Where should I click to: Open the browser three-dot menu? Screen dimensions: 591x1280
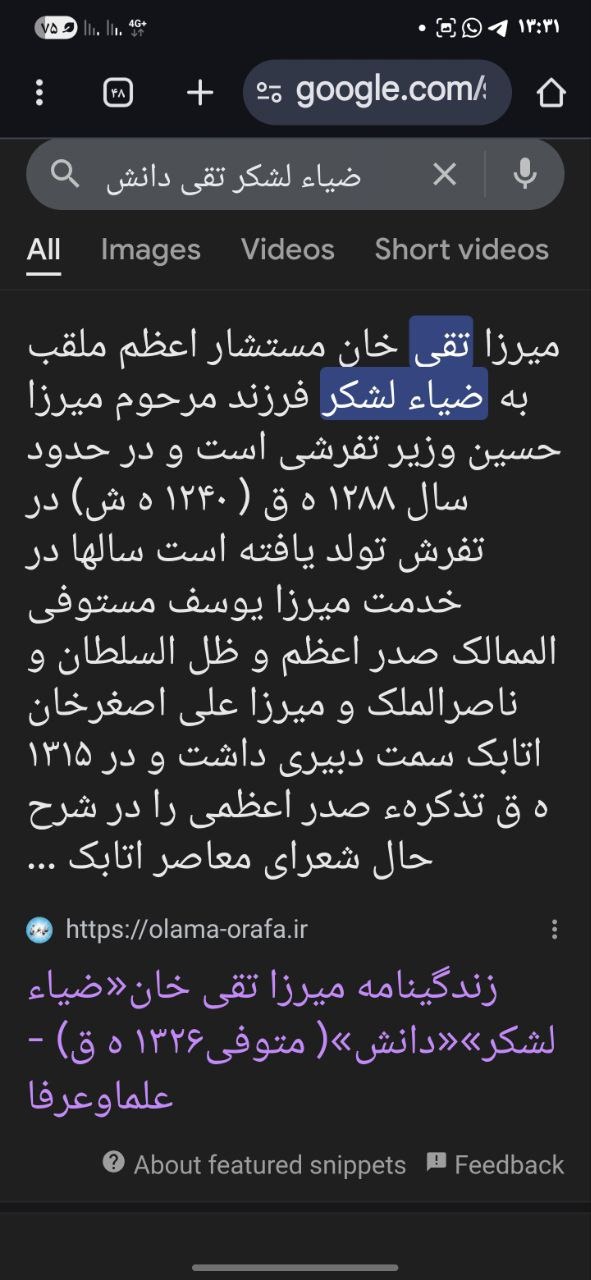(39, 93)
